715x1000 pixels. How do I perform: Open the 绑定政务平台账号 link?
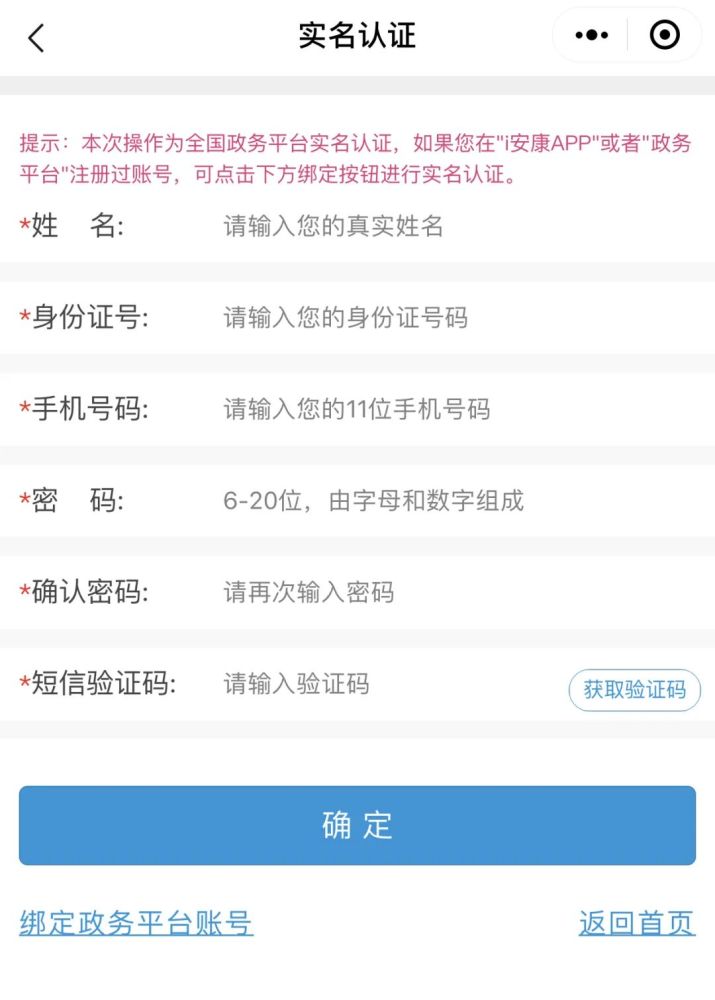(136, 923)
